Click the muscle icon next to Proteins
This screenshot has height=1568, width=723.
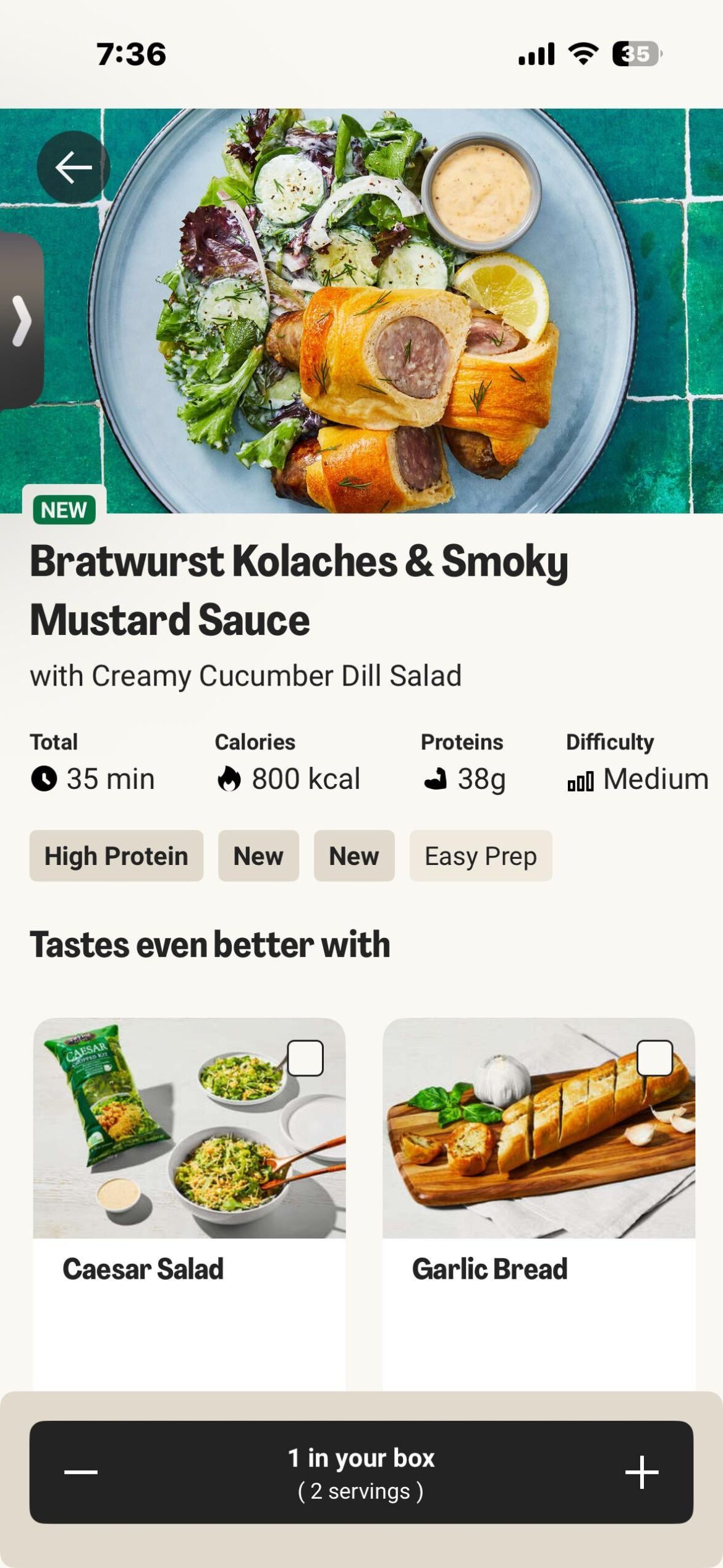pos(438,778)
